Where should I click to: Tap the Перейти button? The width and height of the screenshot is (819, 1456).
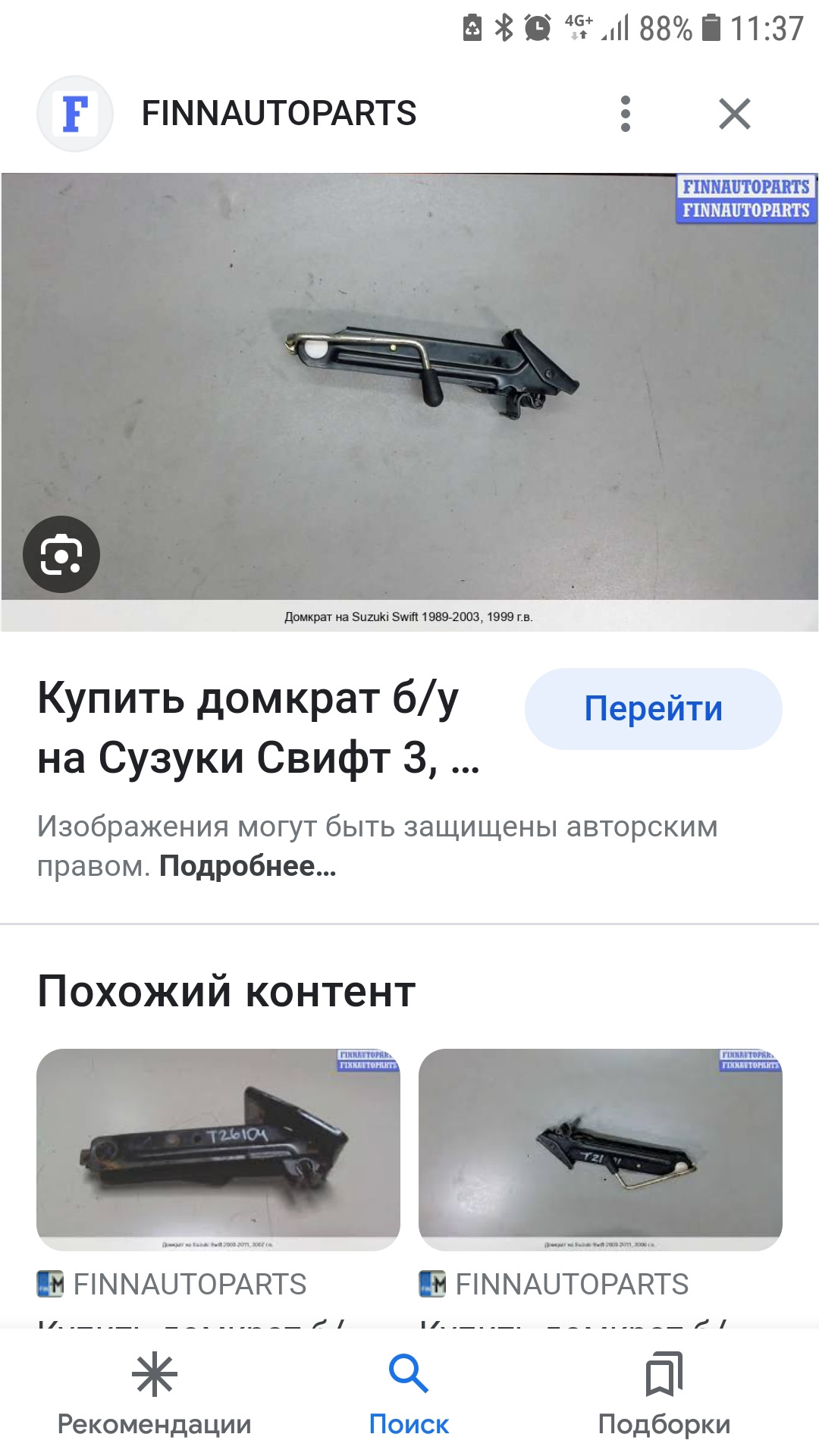(x=653, y=709)
